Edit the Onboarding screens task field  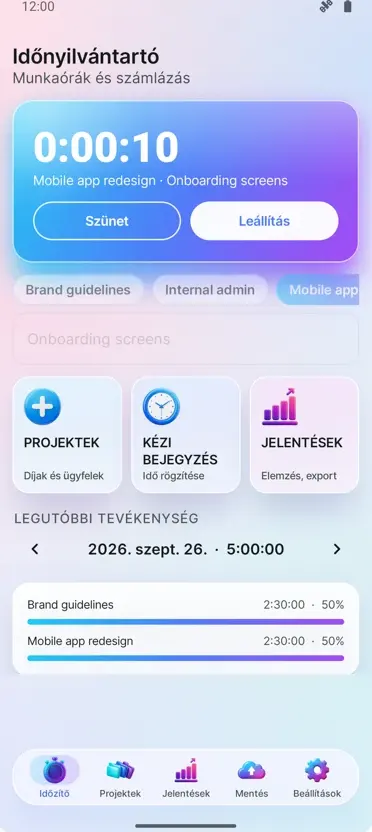point(186,339)
